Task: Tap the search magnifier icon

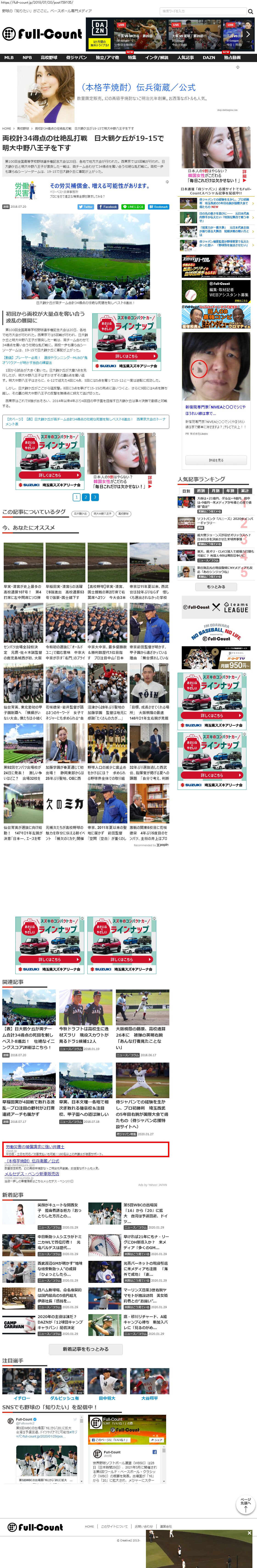Action: click(250, 11)
